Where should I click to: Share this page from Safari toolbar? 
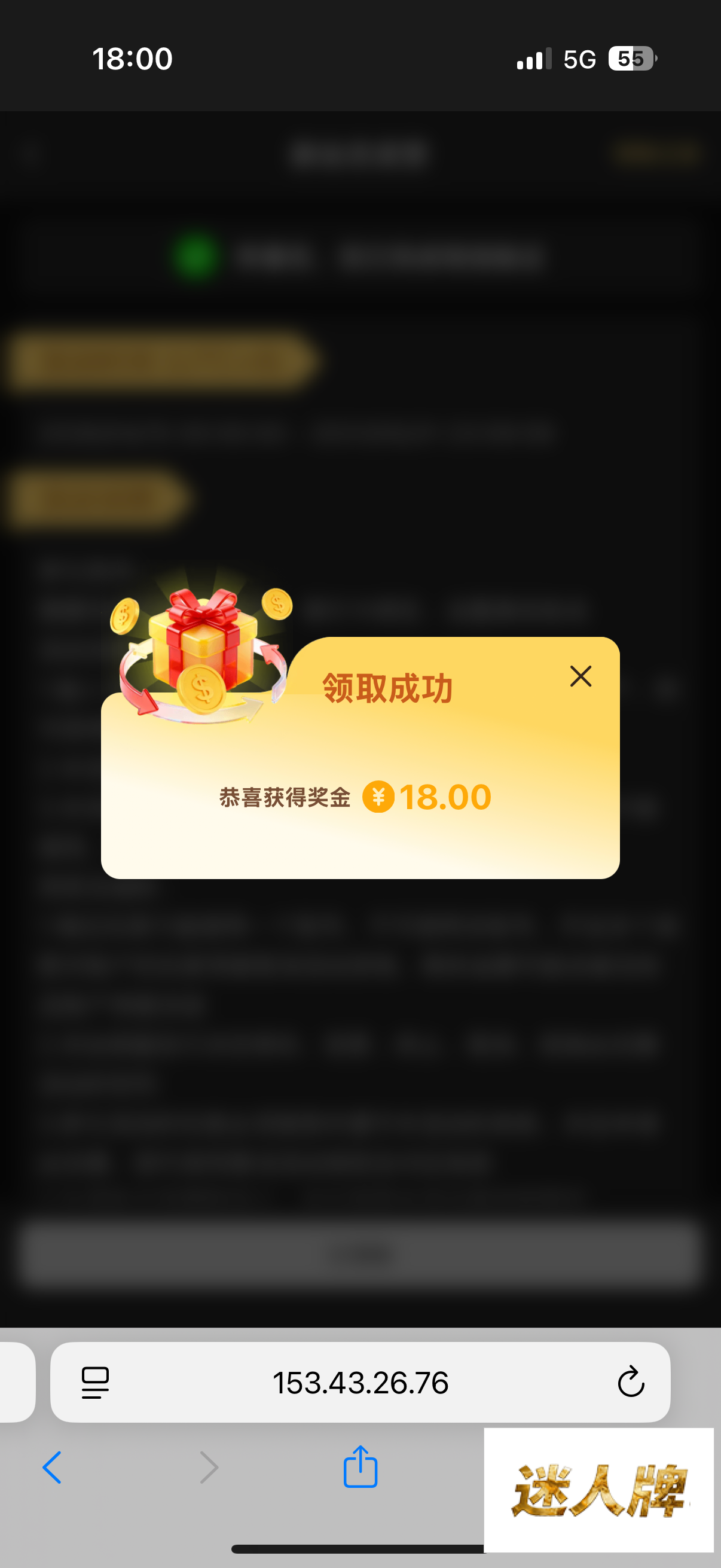360,1467
